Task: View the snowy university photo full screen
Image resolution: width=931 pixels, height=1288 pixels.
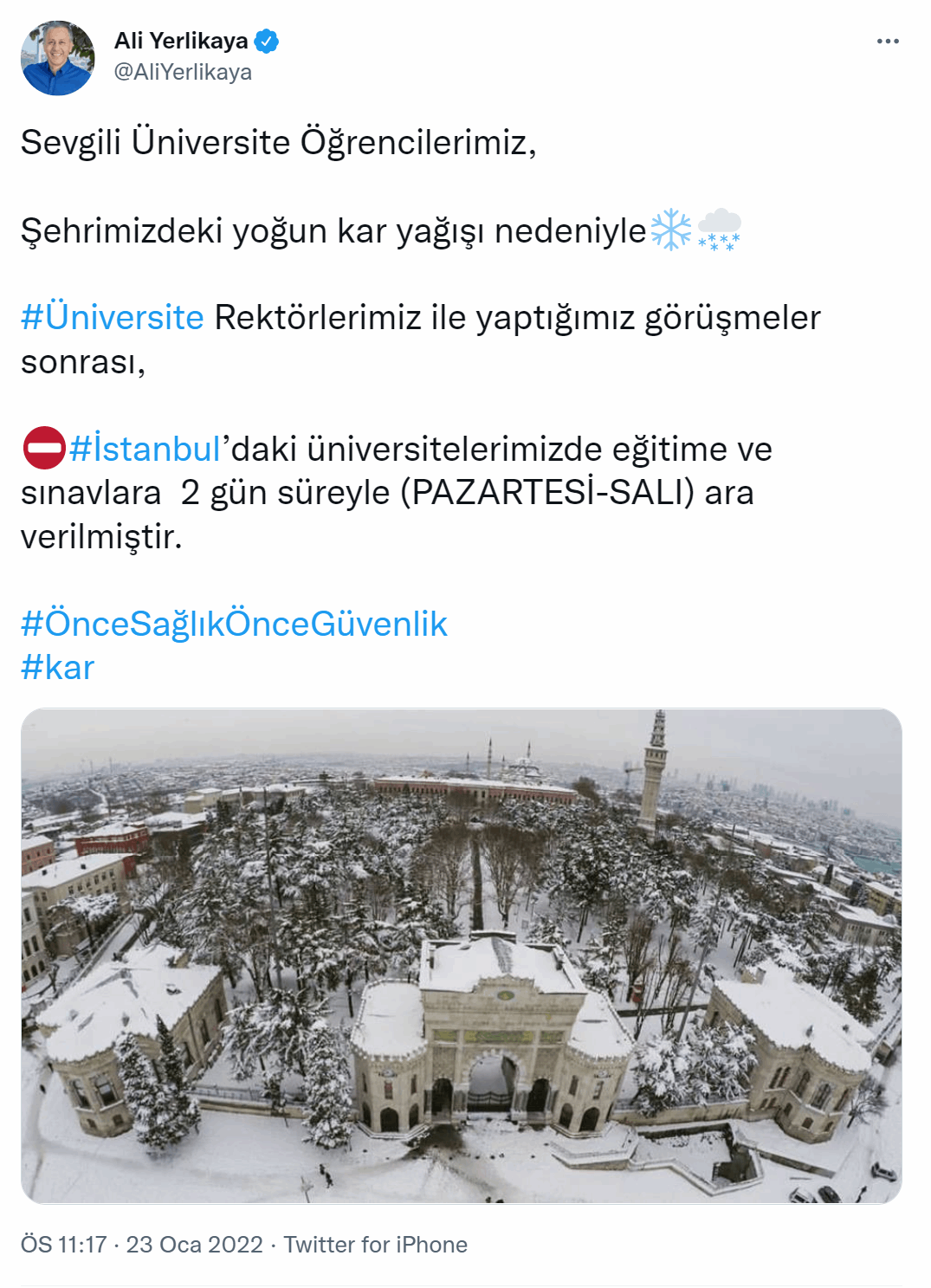Action: point(461,955)
